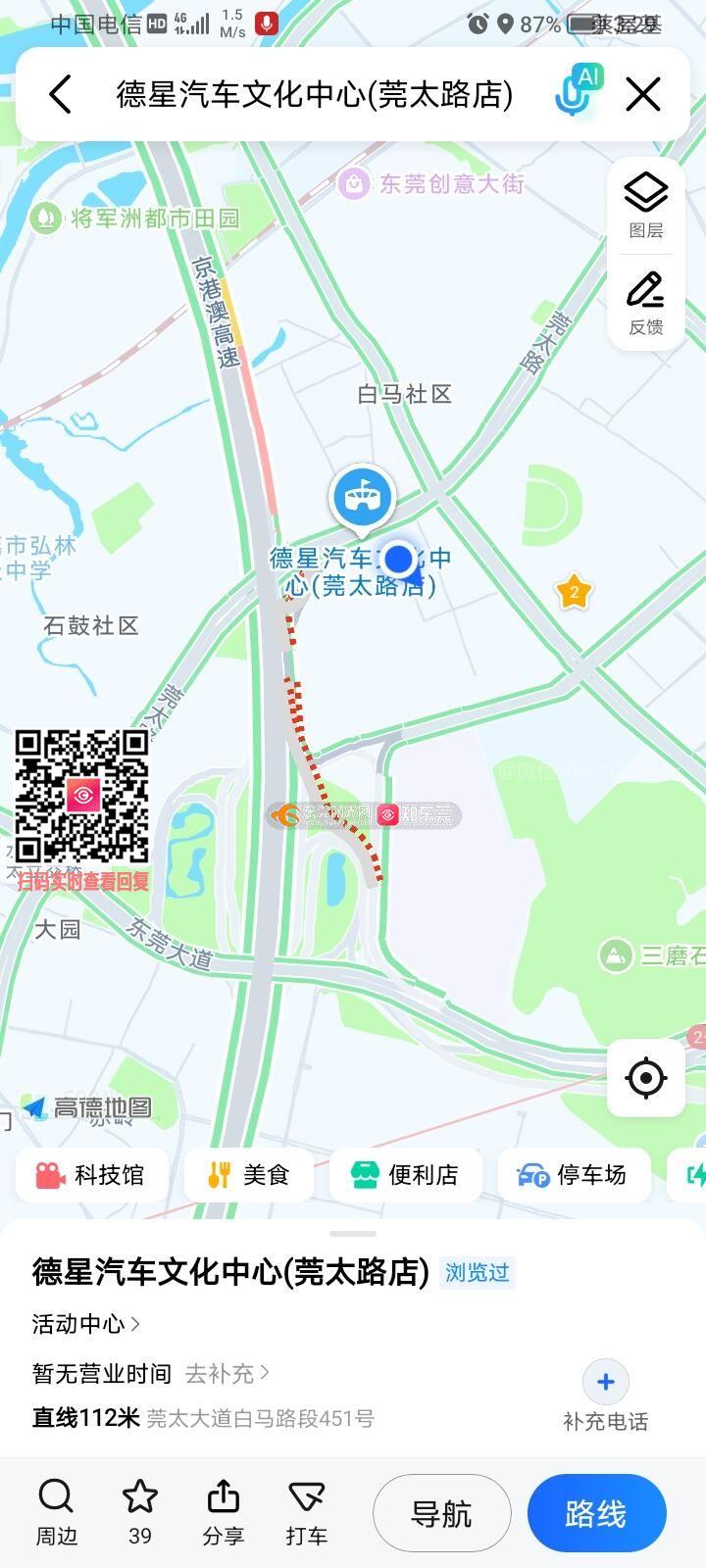Recenter map on my current location

645,1078
